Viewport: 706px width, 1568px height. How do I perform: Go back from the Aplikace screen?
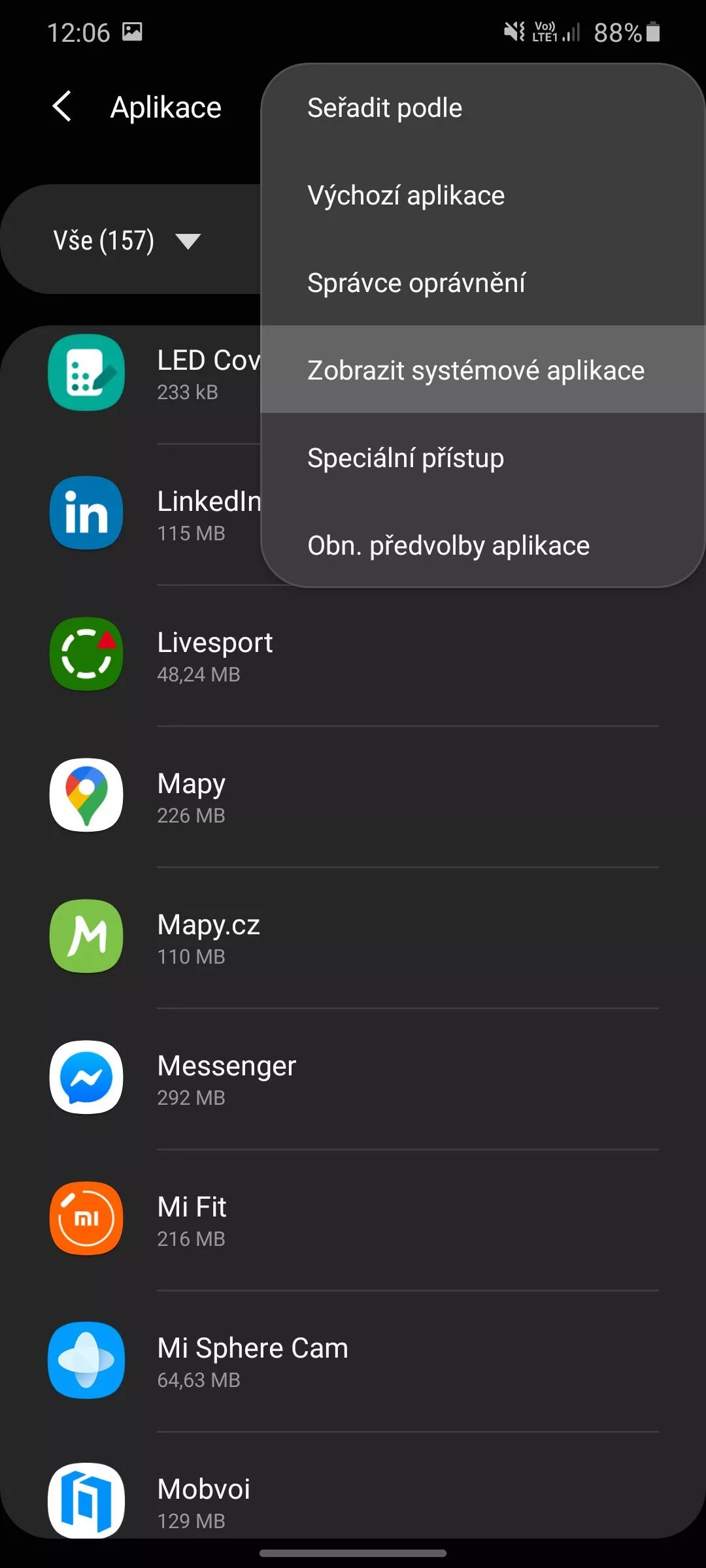point(62,106)
